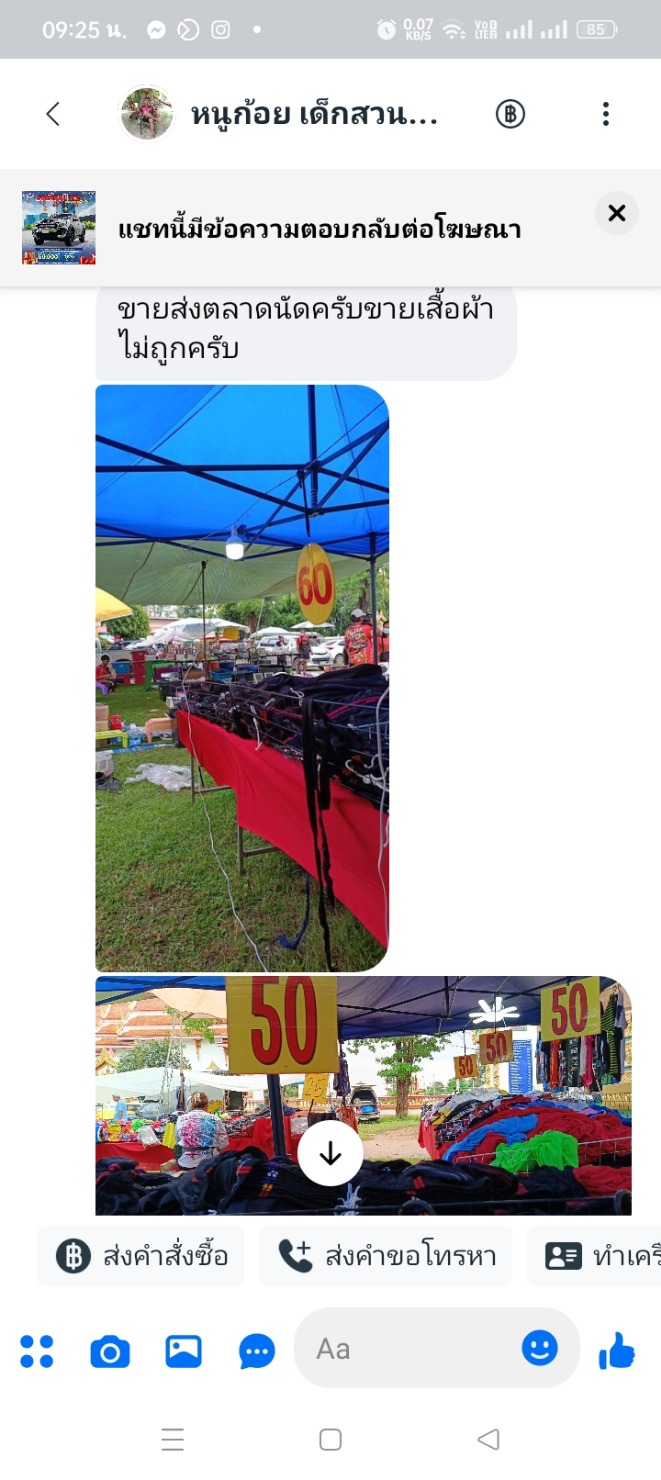Send a thumbs-up like
Image resolution: width=661 pixels, height=1480 pixels.
616,1351
